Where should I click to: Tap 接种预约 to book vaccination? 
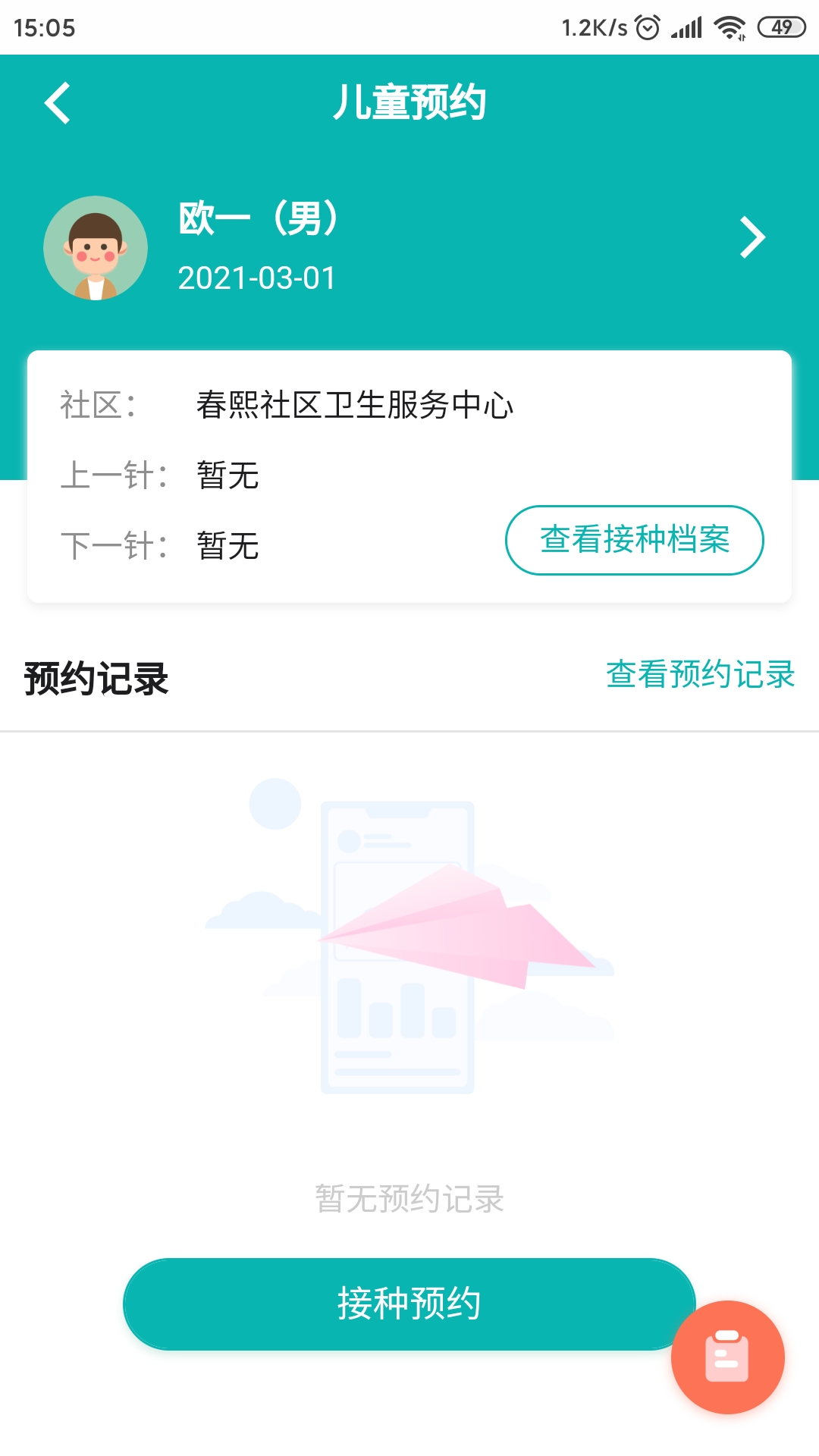click(x=409, y=1304)
